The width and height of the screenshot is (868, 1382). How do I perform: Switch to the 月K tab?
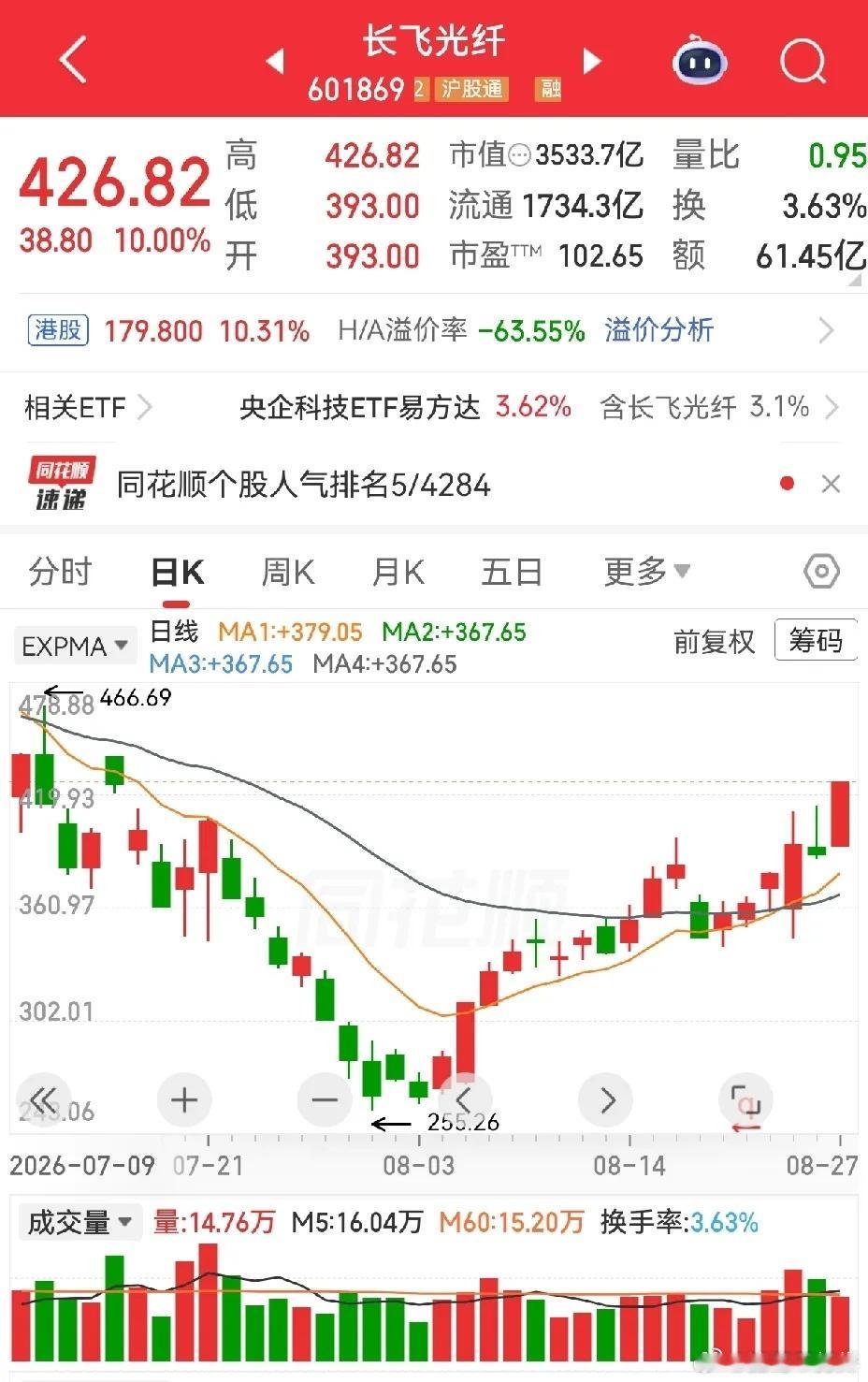[398, 571]
